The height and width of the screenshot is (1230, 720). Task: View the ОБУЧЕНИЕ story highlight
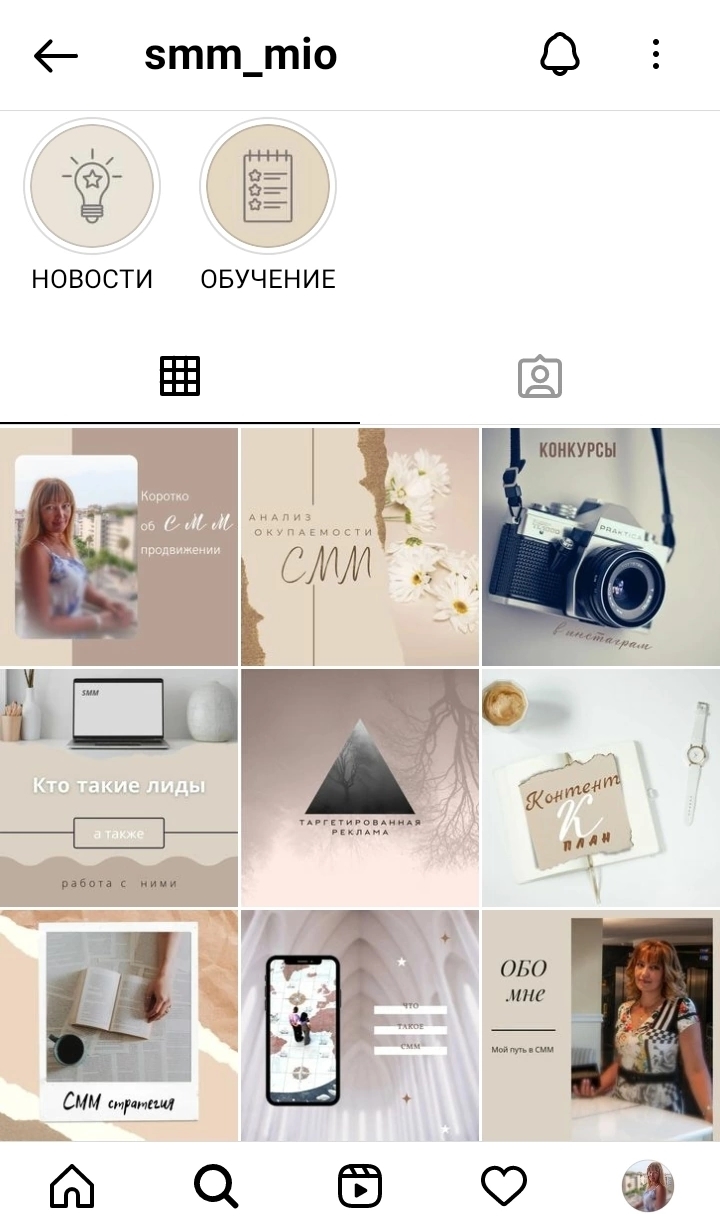[x=268, y=186]
